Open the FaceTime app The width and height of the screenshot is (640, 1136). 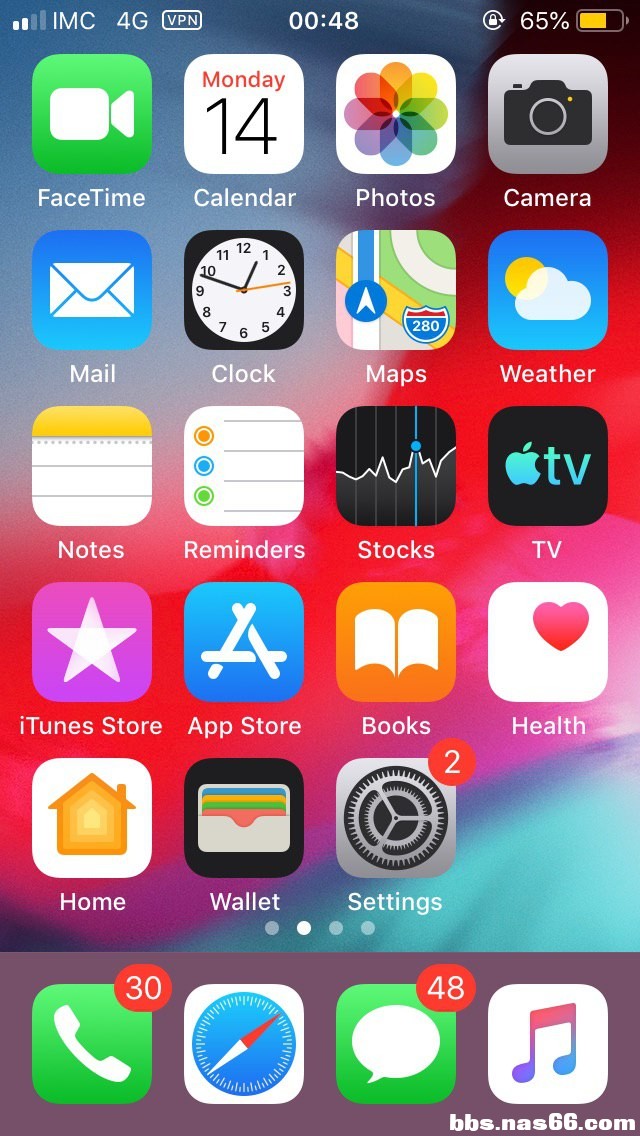[x=92, y=114]
